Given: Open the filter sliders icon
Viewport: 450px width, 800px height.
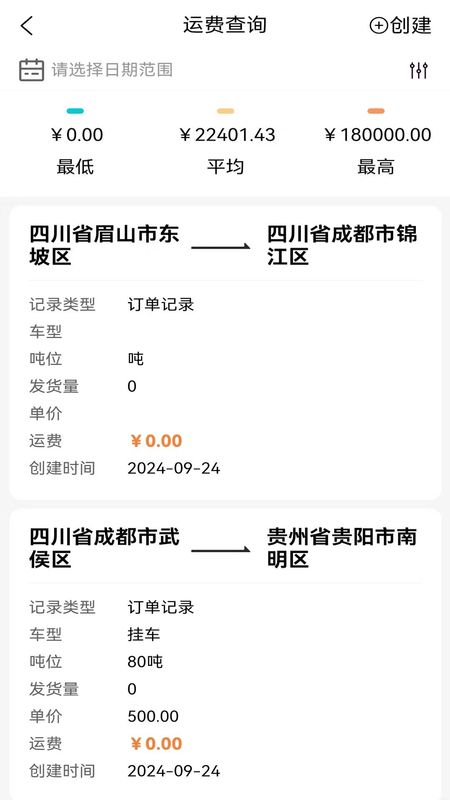Looking at the screenshot, I should 419,70.
